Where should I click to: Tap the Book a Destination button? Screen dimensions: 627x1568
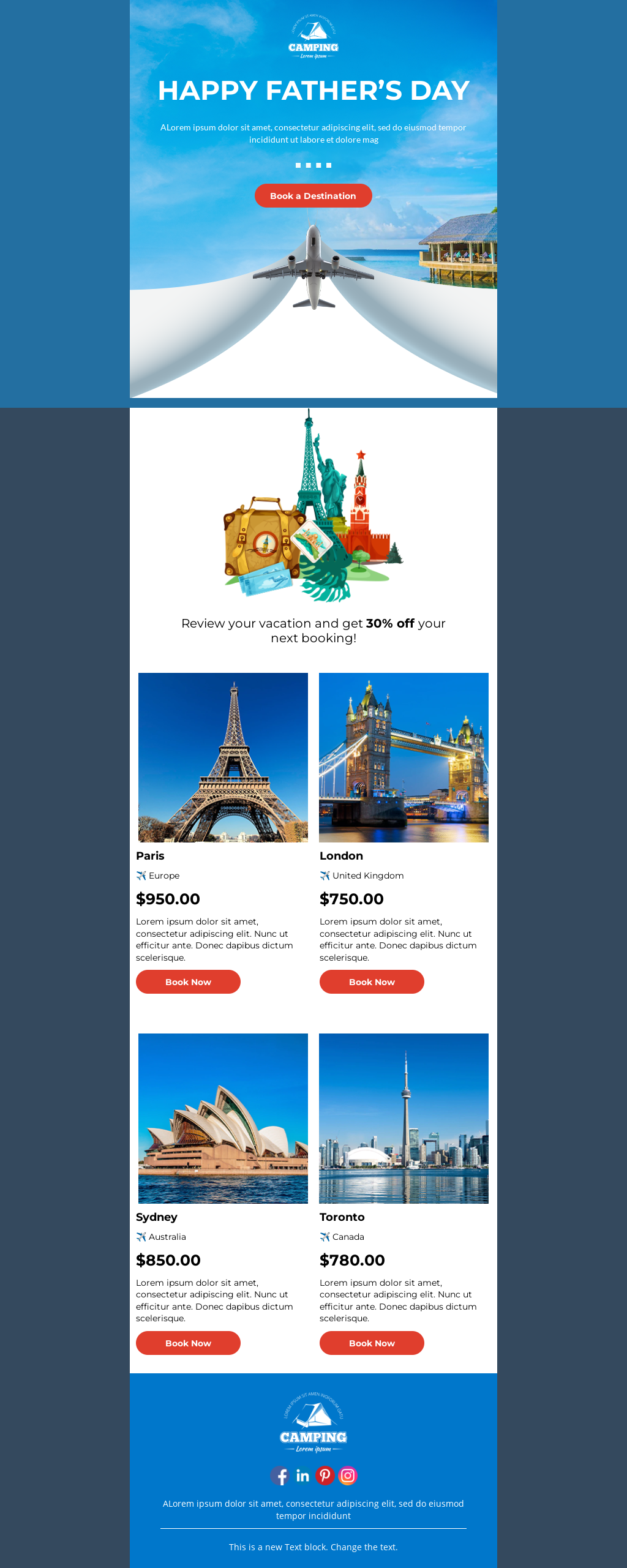[x=313, y=196]
